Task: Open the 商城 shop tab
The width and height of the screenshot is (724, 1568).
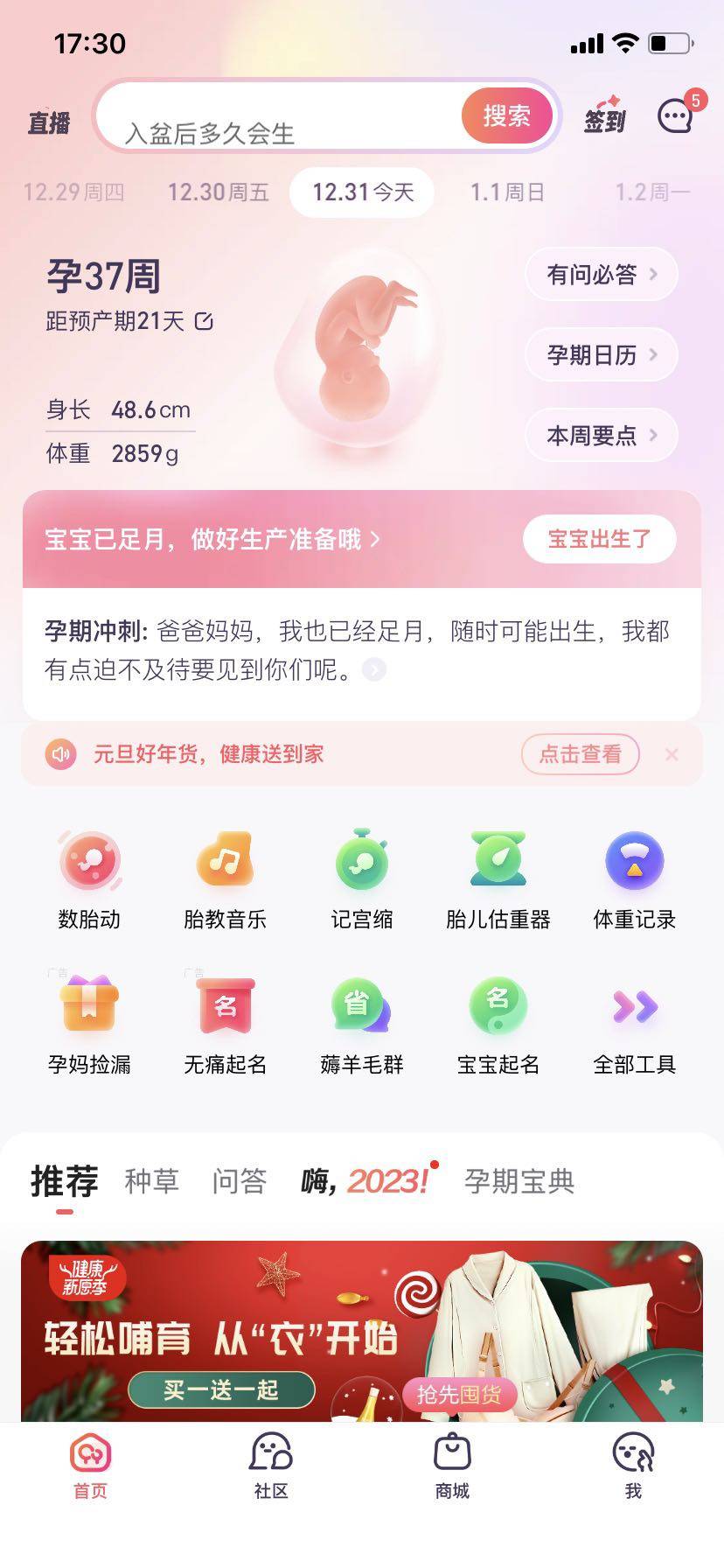Action: click(x=452, y=1466)
